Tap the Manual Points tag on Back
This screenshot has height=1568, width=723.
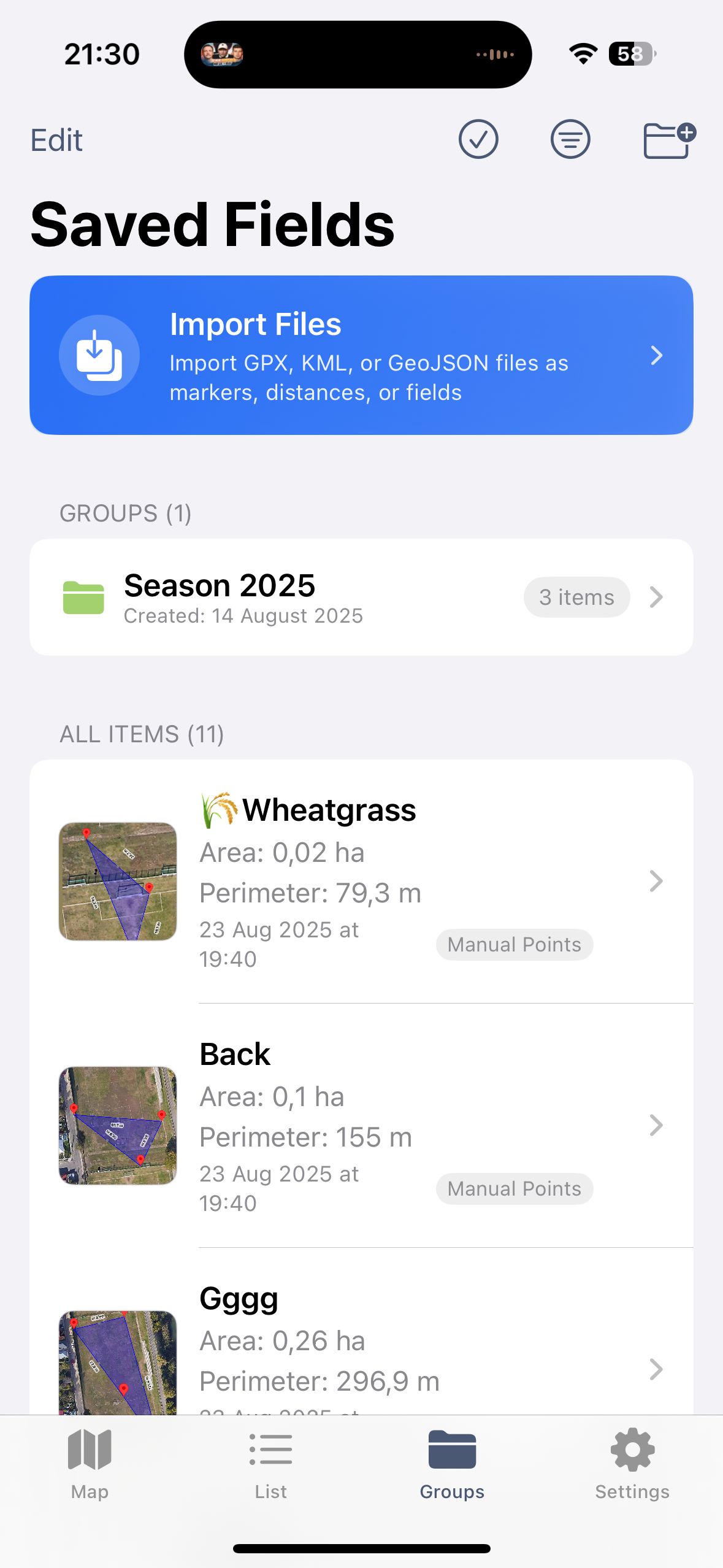514,1188
